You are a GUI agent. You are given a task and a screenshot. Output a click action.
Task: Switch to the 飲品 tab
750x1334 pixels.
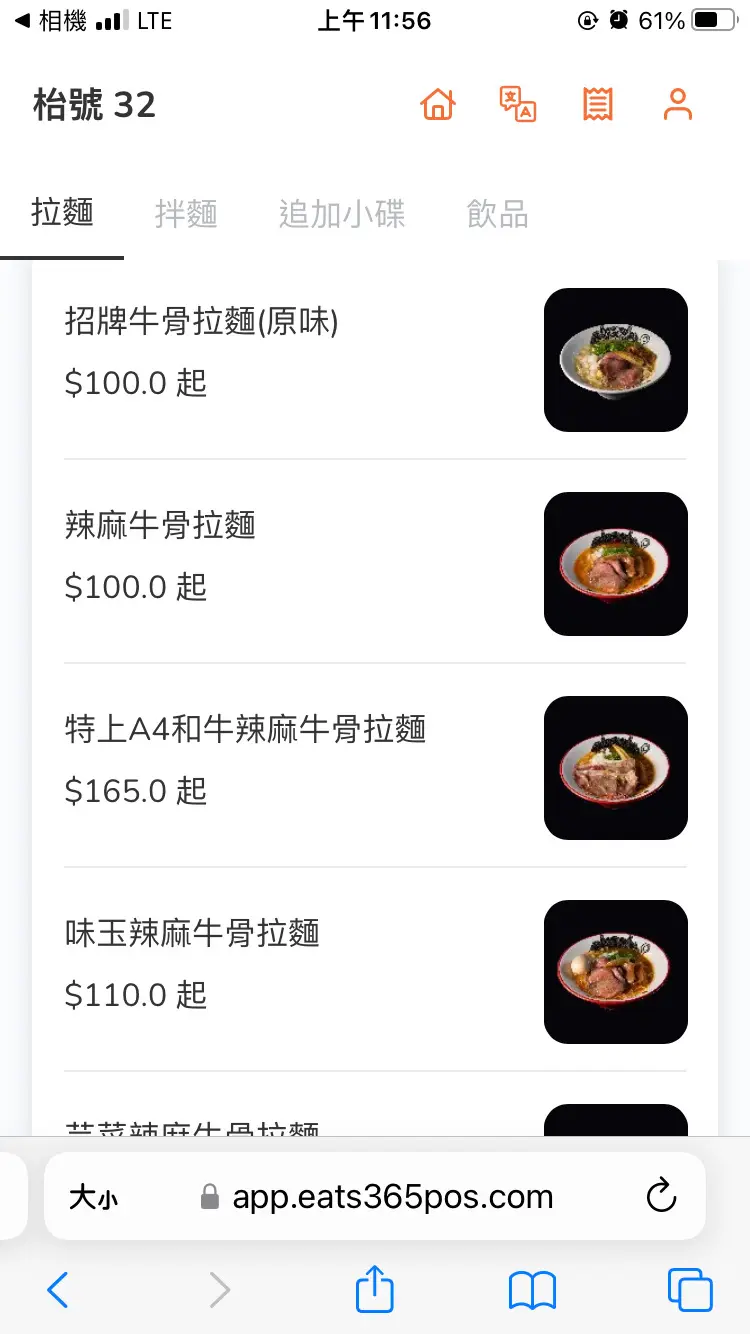coord(497,214)
